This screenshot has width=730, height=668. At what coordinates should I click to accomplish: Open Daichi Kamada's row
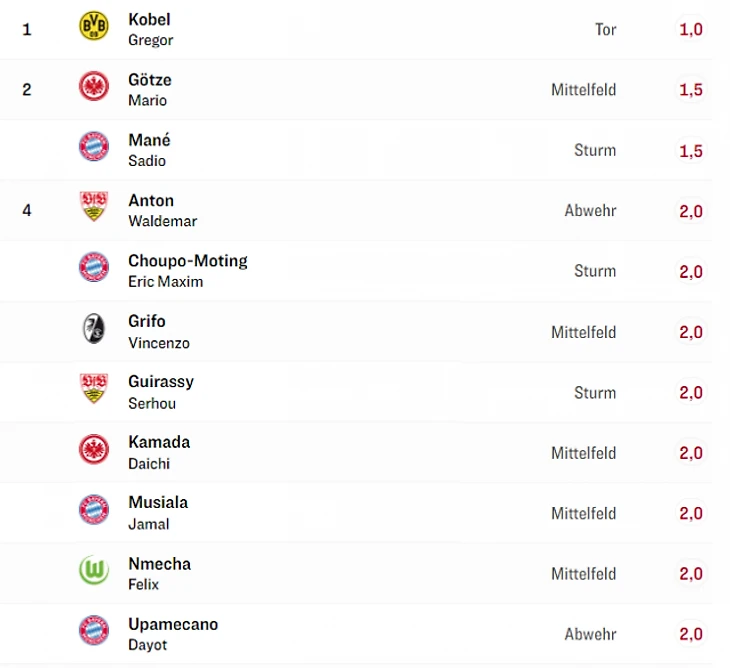(159, 452)
